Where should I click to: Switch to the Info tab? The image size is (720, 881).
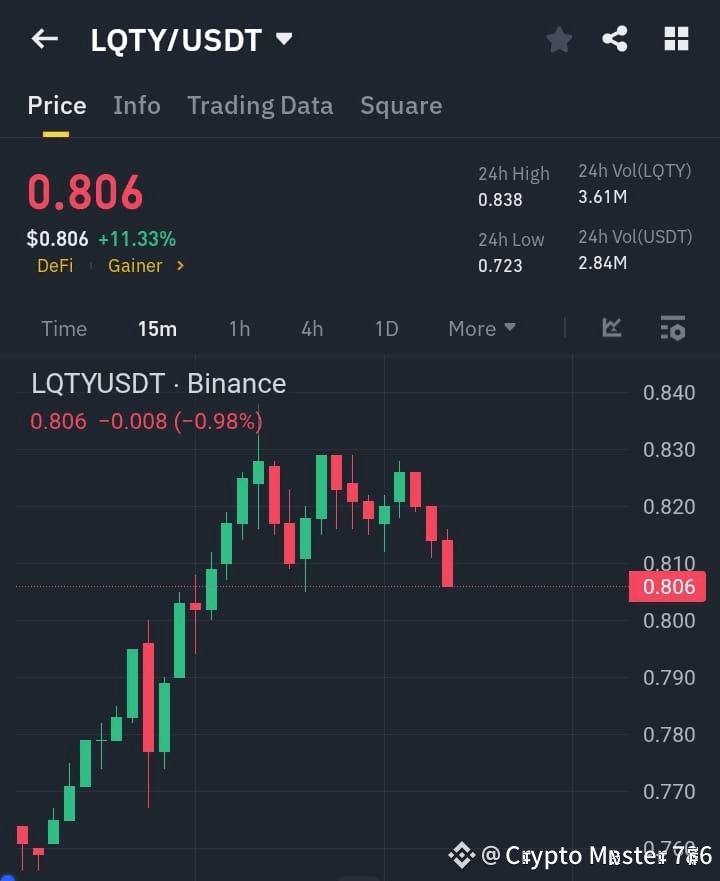(x=137, y=105)
